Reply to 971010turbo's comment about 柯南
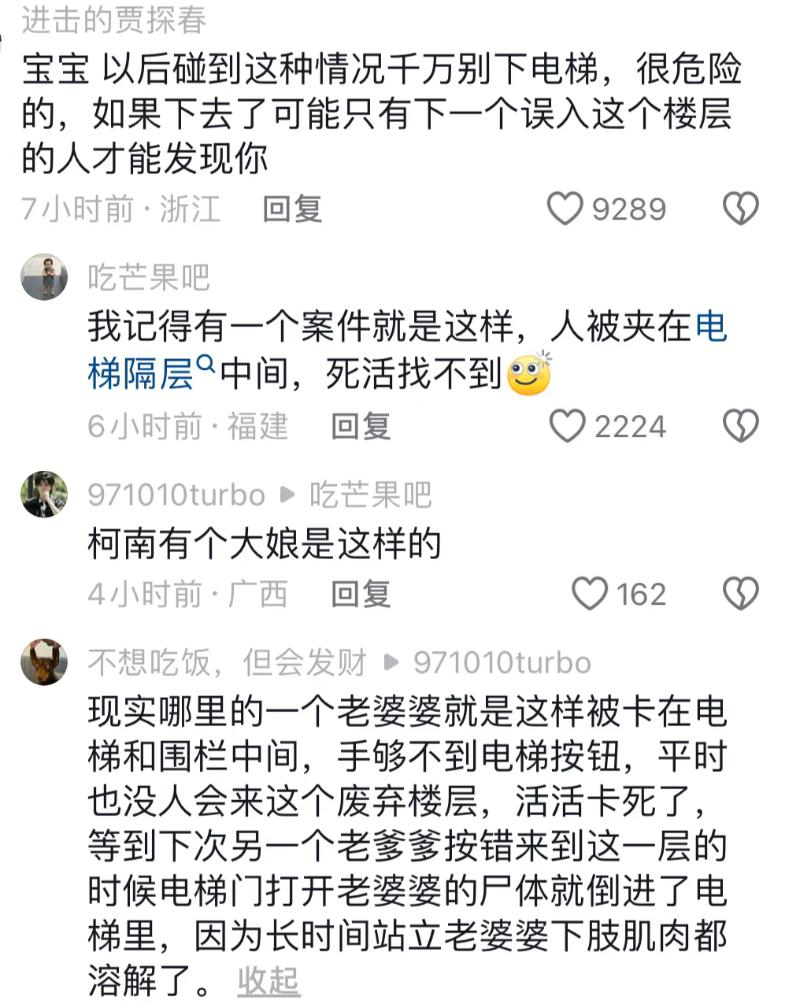Viewport: 800px width, 1008px height. click(x=360, y=594)
